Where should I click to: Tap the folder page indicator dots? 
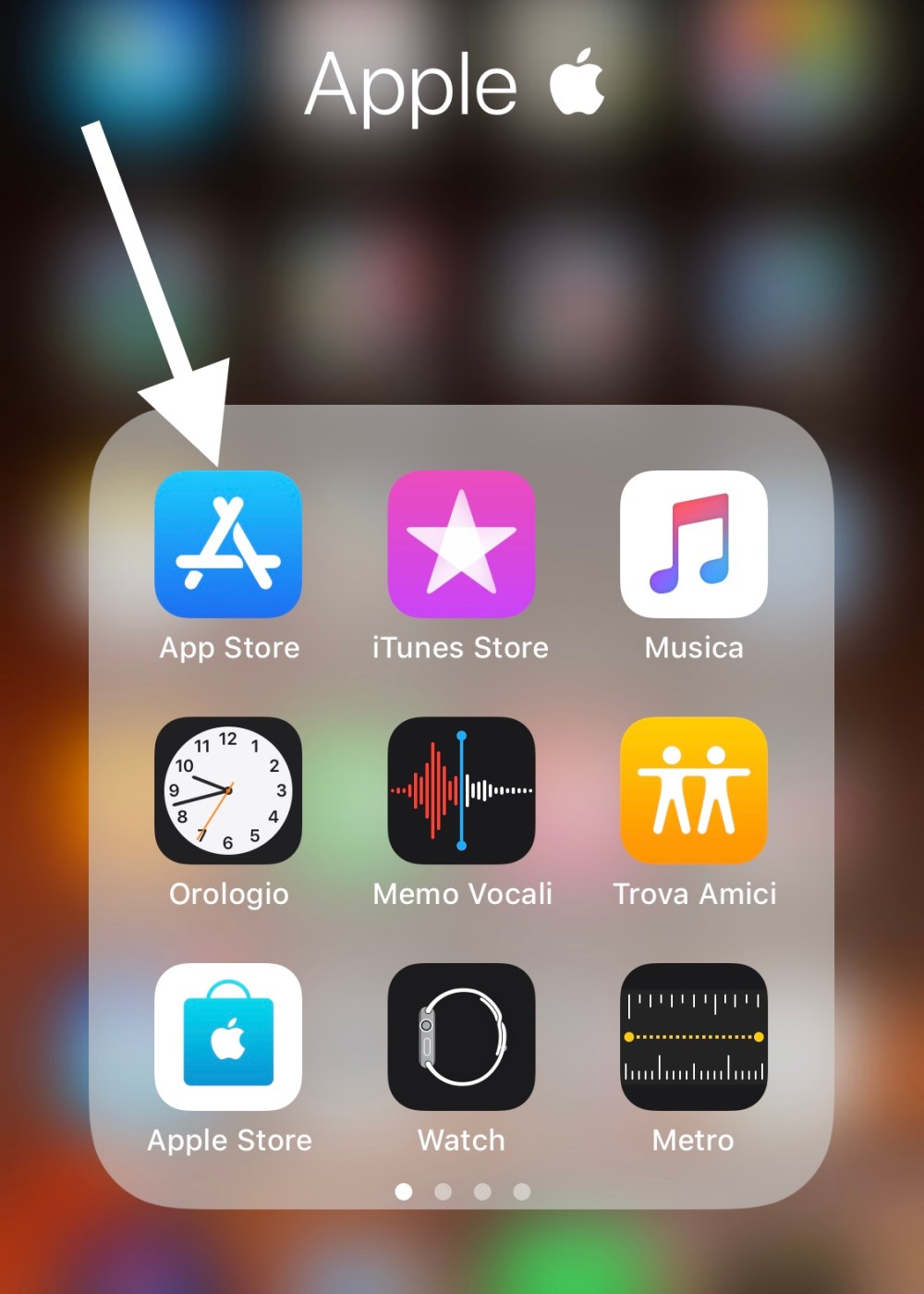coord(462,1191)
